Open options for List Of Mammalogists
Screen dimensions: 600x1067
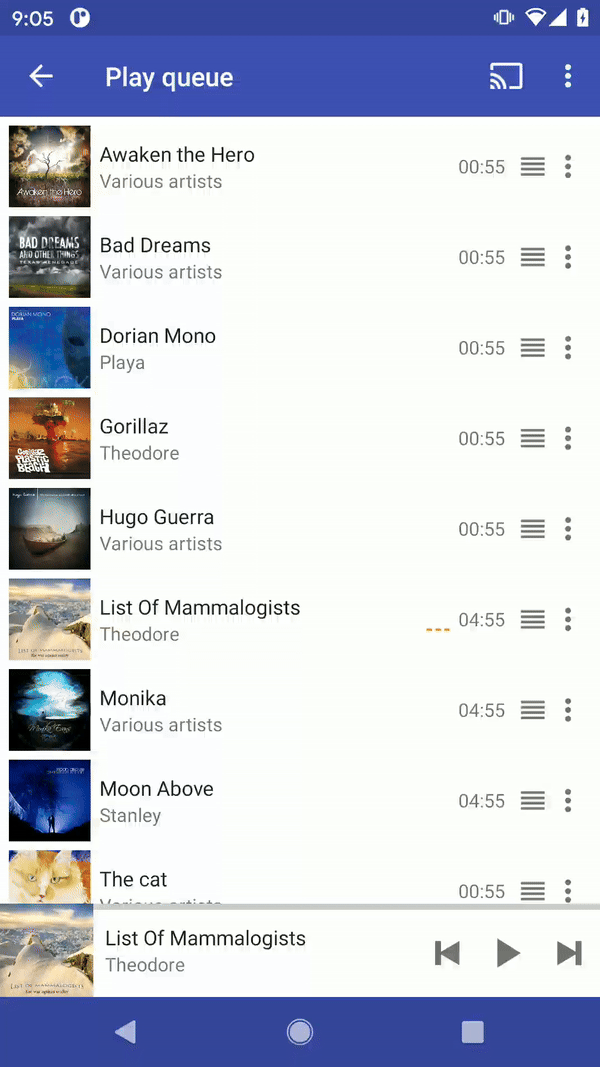[568, 620]
